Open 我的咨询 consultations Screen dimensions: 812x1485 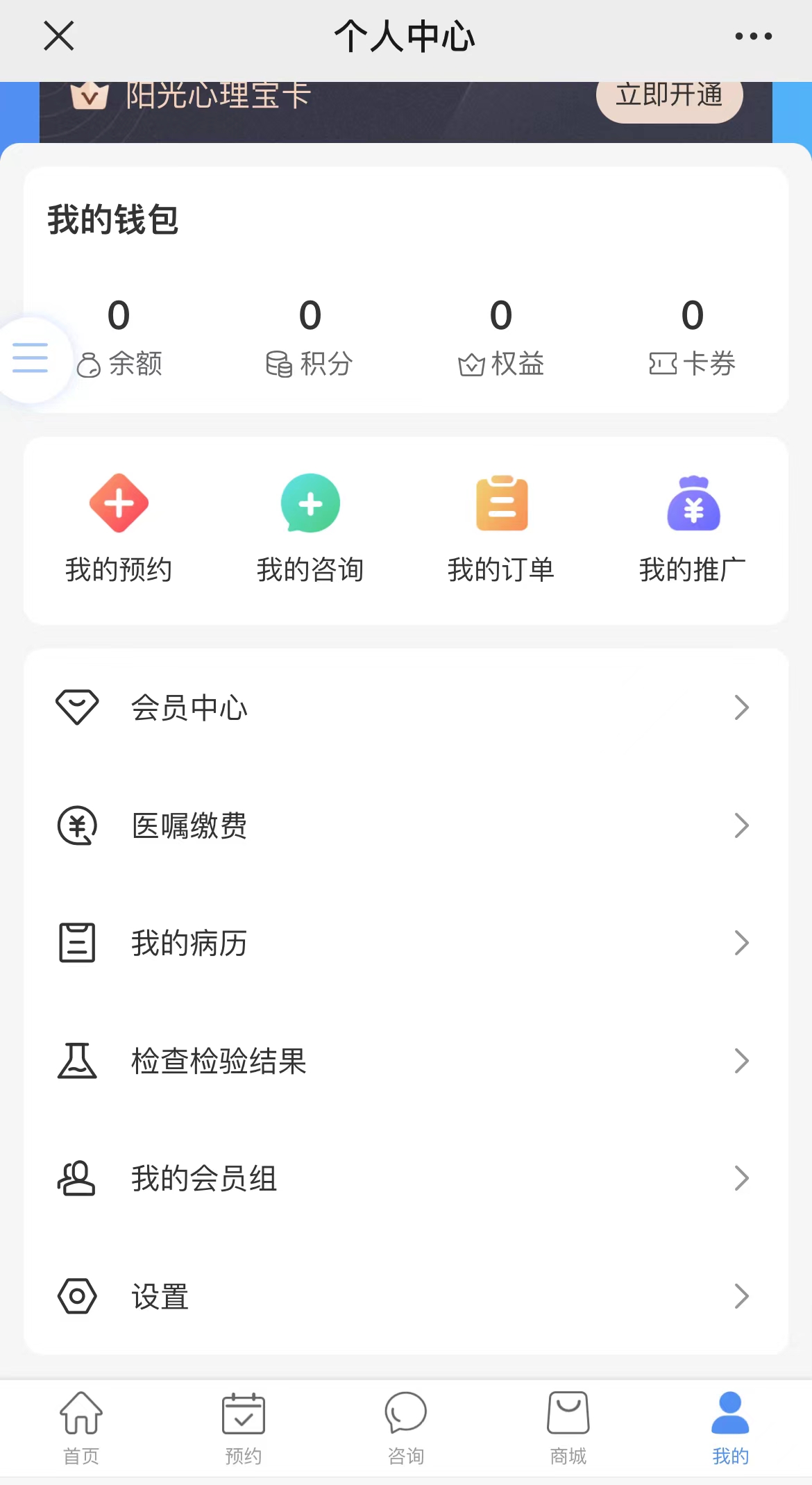(310, 529)
